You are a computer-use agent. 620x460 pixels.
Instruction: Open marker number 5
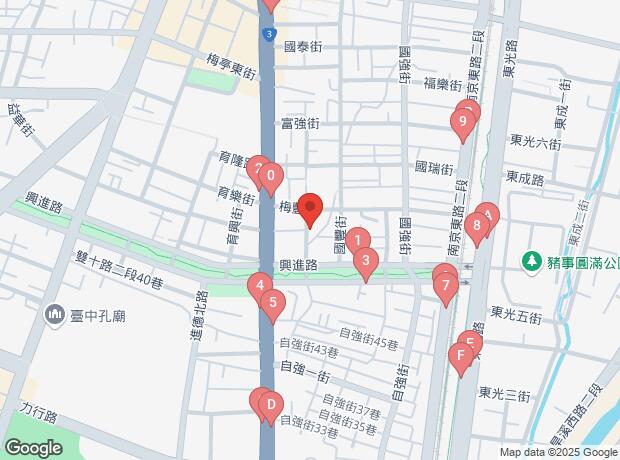[x=273, y=304]
